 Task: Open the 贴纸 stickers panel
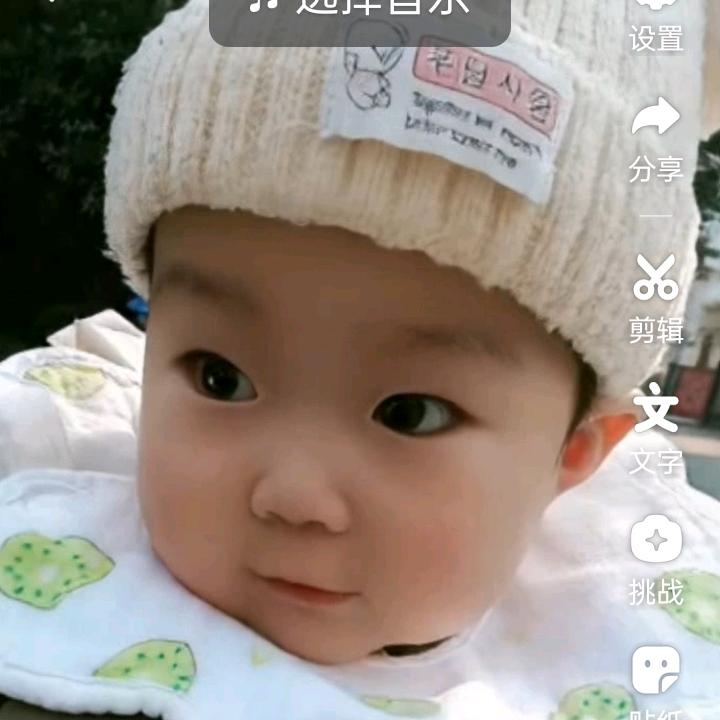(656, 682)
